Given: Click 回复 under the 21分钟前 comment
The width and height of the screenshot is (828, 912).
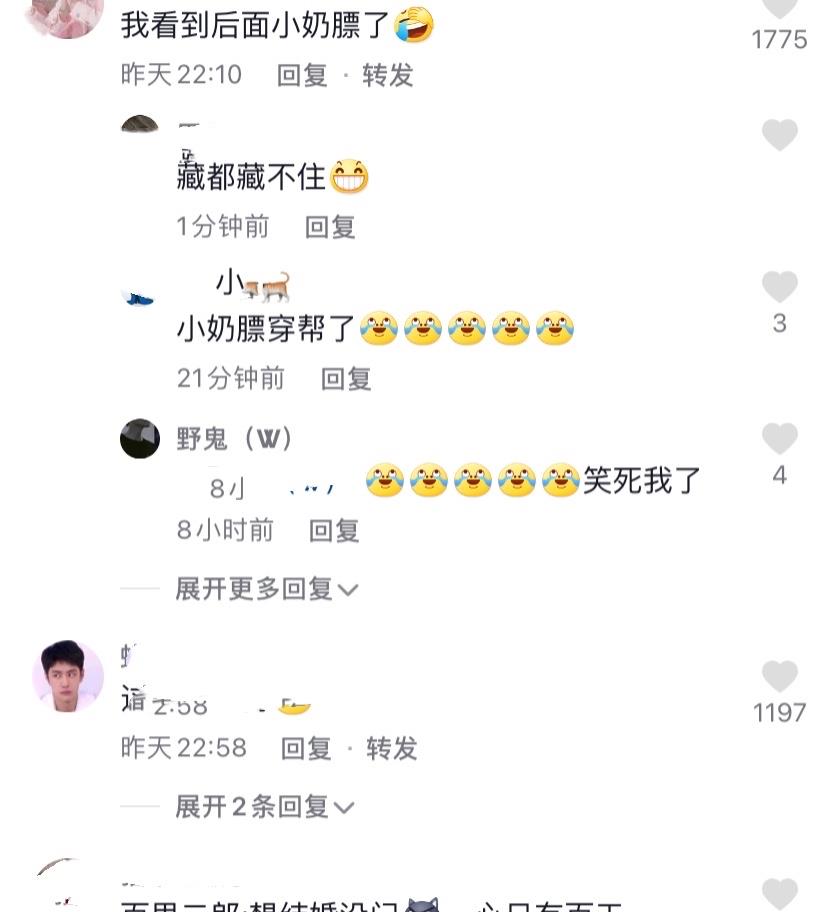Looking at the screenshot, I should point(348,379).
